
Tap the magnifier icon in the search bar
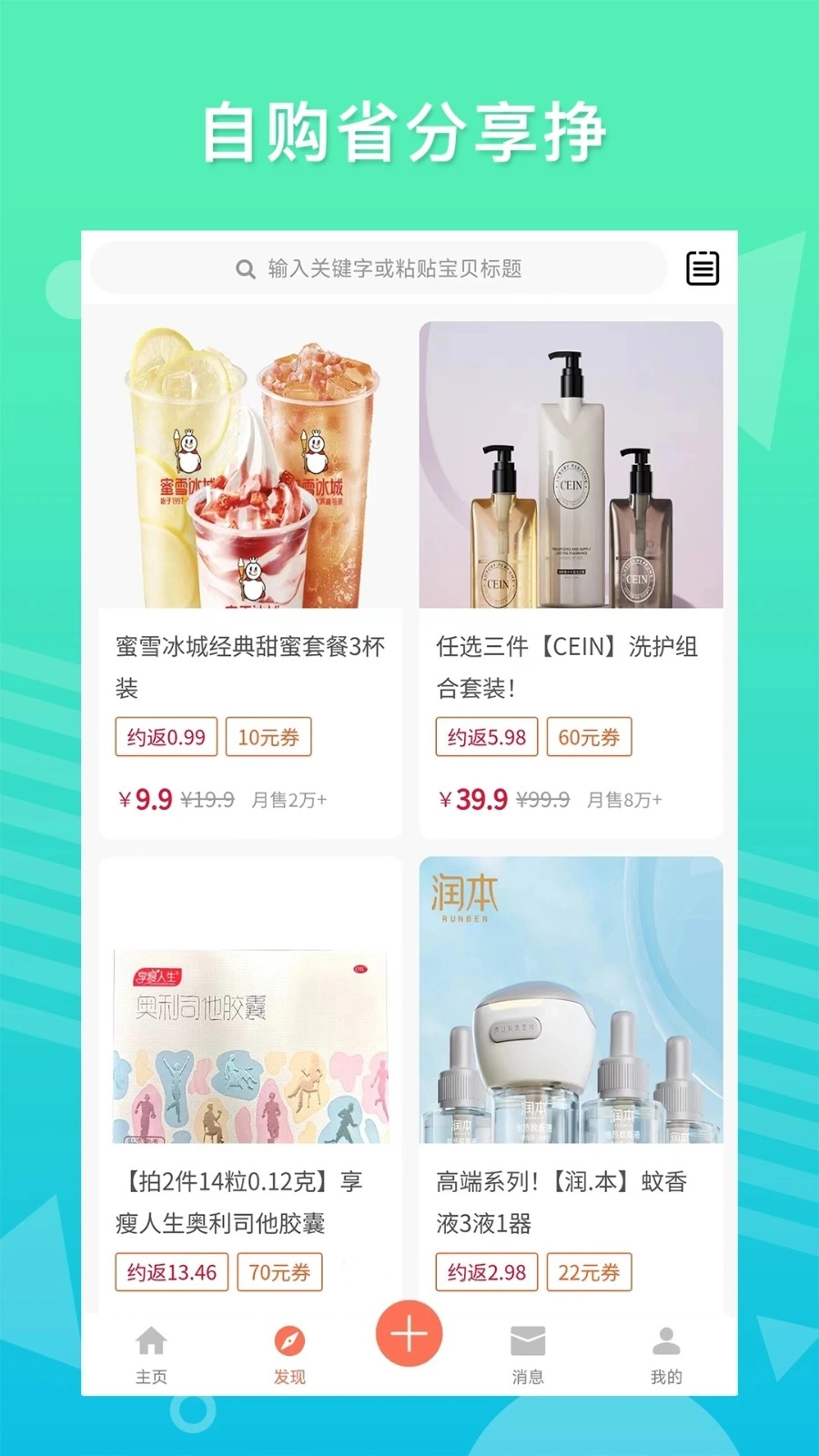(244, 268)
